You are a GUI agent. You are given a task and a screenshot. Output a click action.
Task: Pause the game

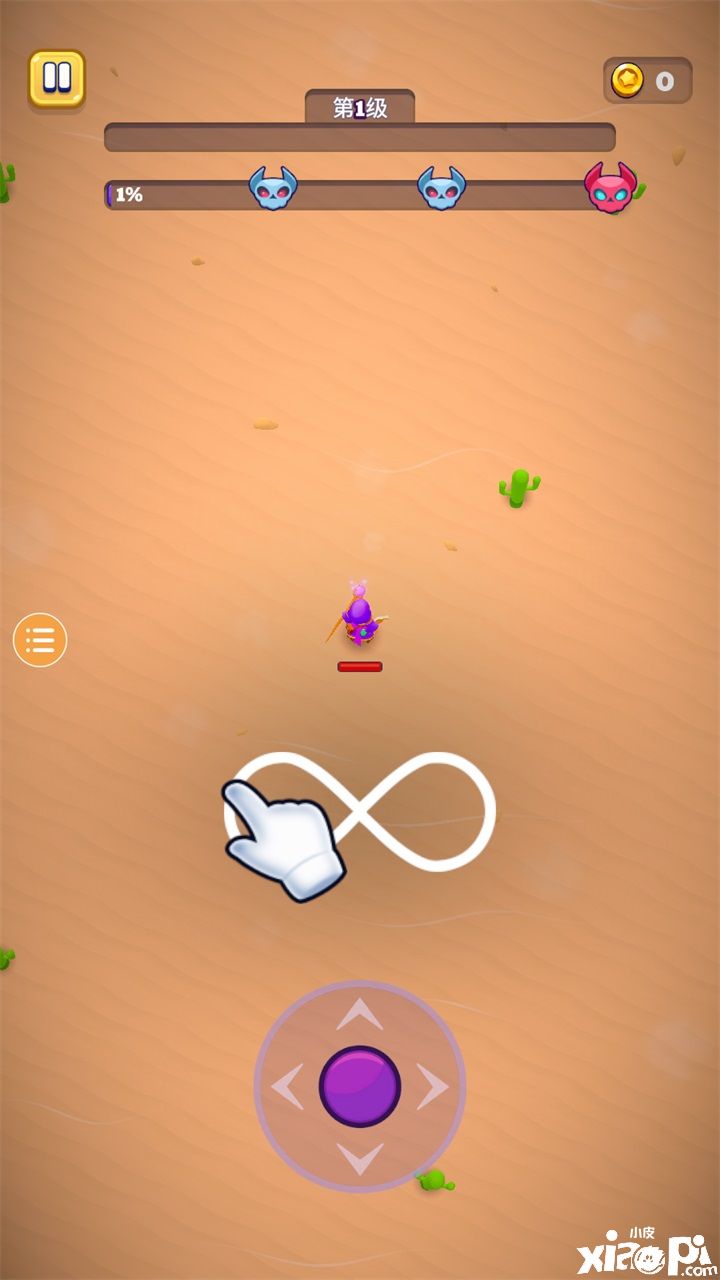click(x=57, y=78)
